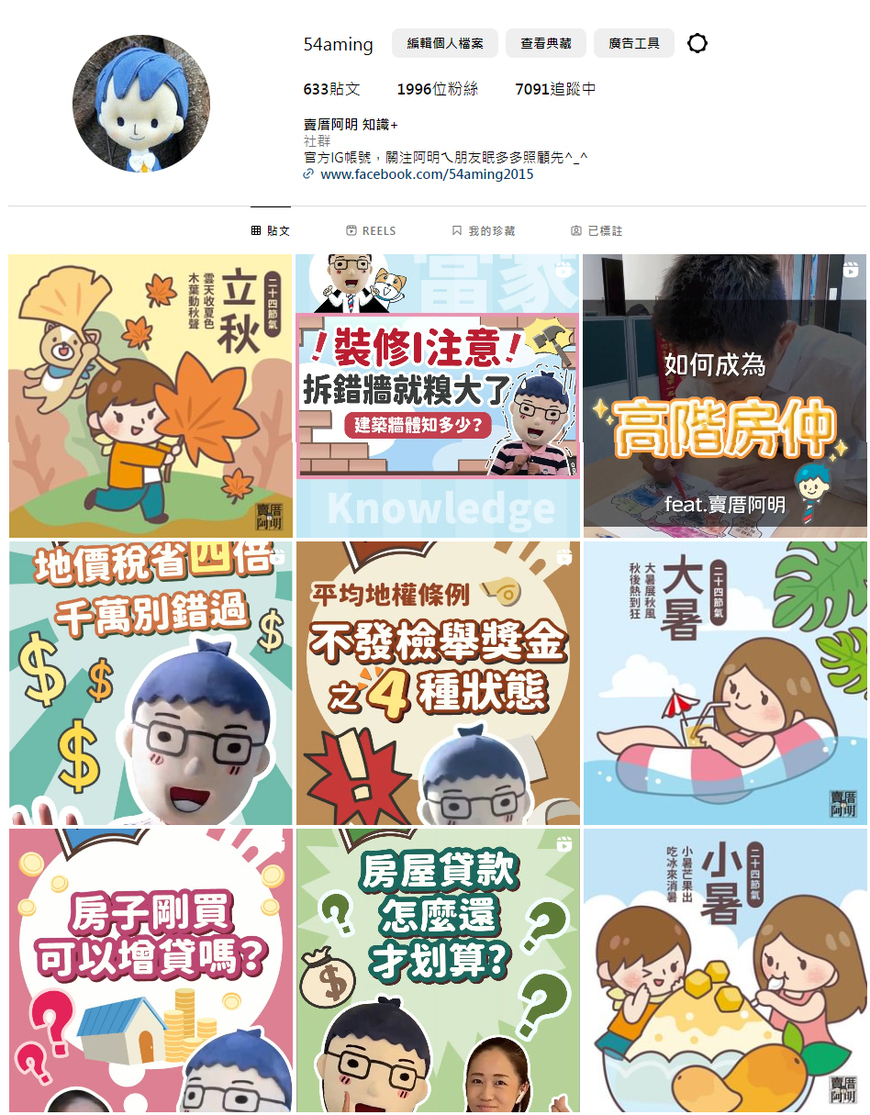The width and height of the screenshot is (870, 1115).
Task: Open the 如何成為高階房仲 reel
Action: [x=725, y=396]
